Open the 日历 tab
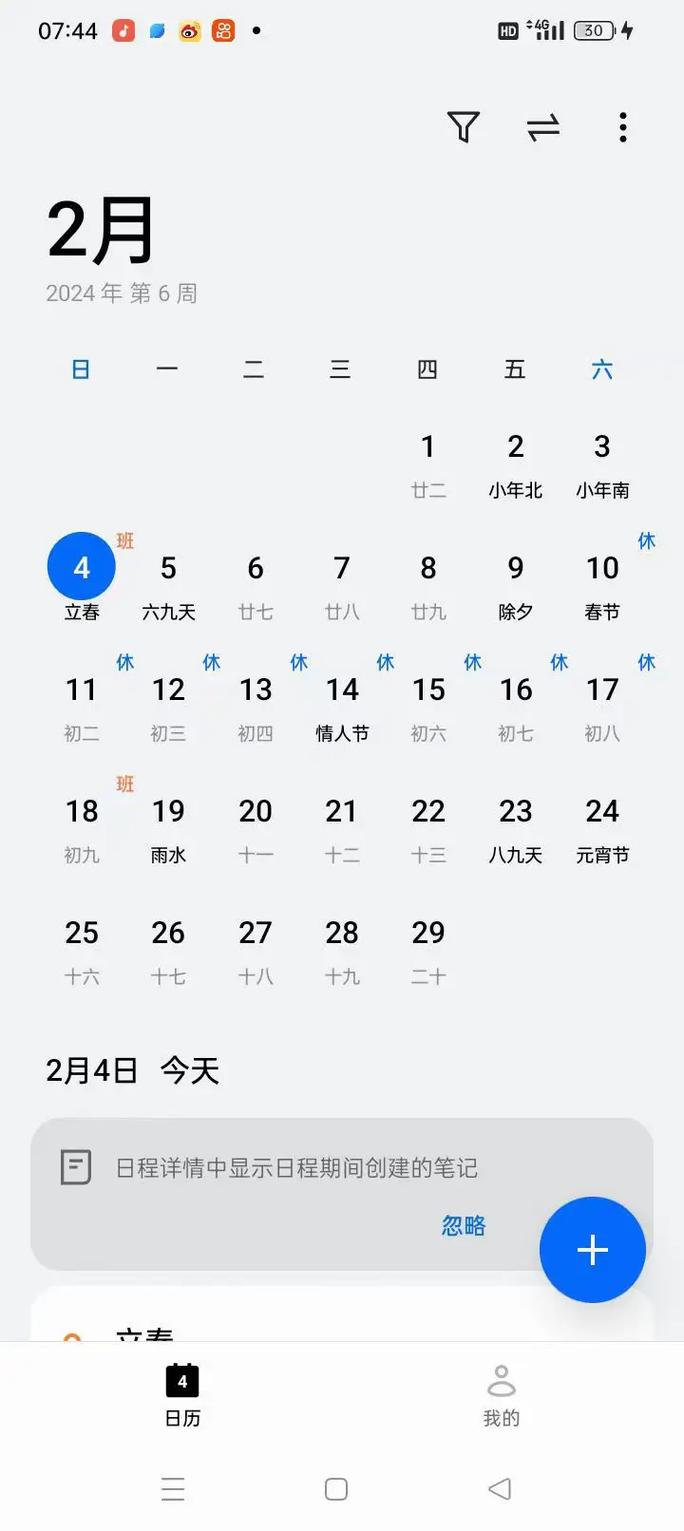684x1531 pixels. coord(182,1395)
